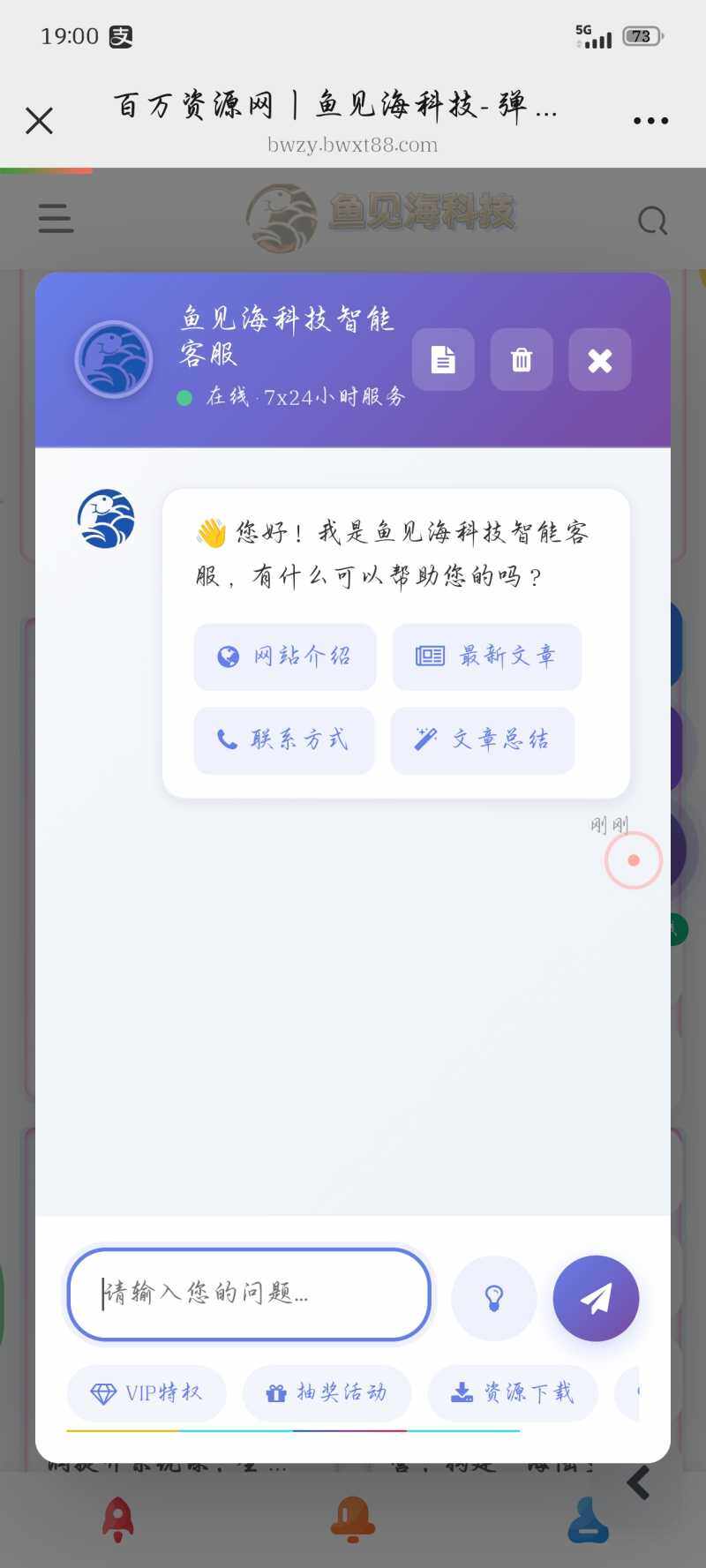Send a message with the paper plane icon
The width and height of the screenshot is (706, 1568).
click(596, 1297)
